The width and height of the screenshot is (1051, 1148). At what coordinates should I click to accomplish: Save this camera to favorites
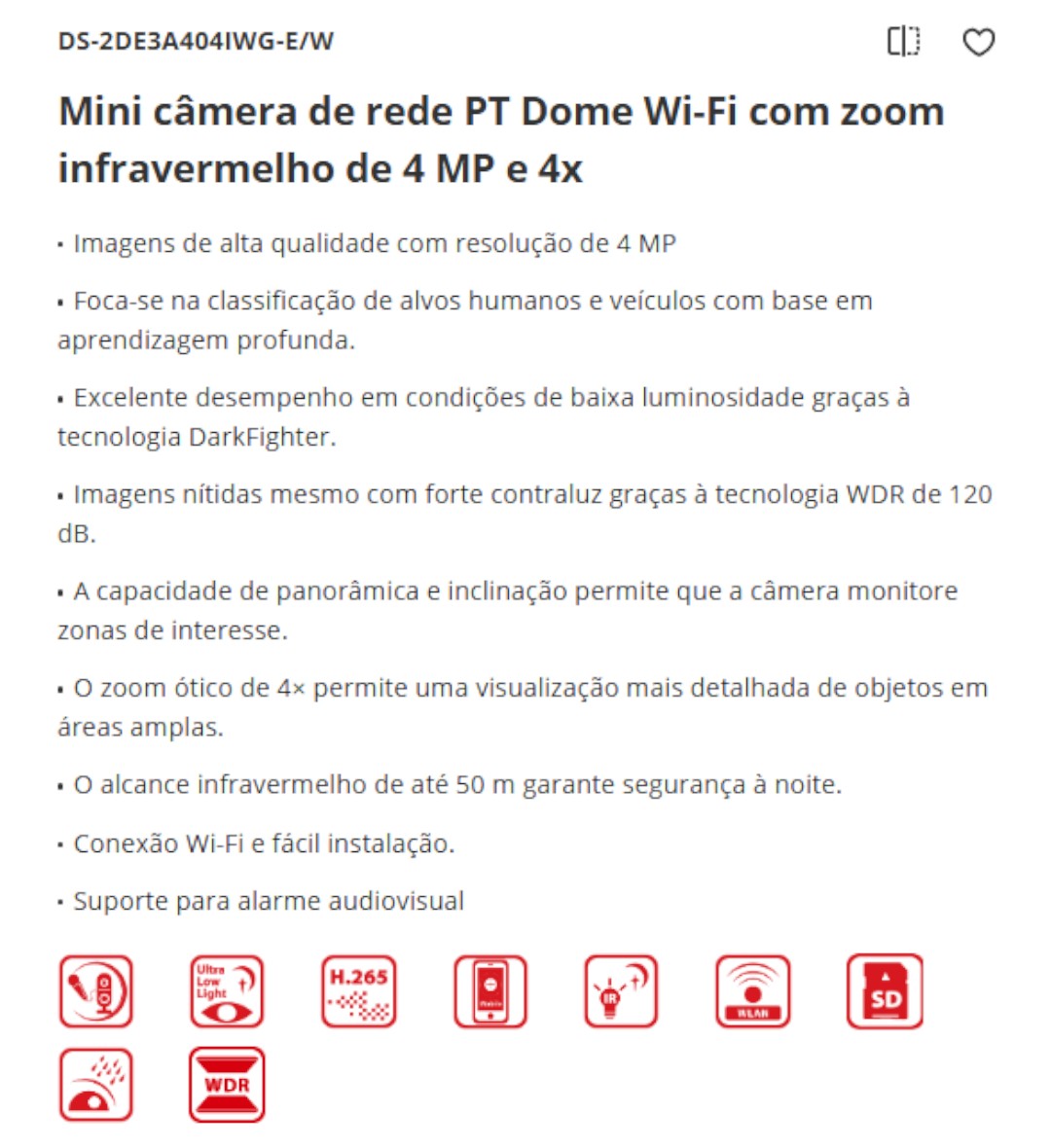click(x=978, y=42)
